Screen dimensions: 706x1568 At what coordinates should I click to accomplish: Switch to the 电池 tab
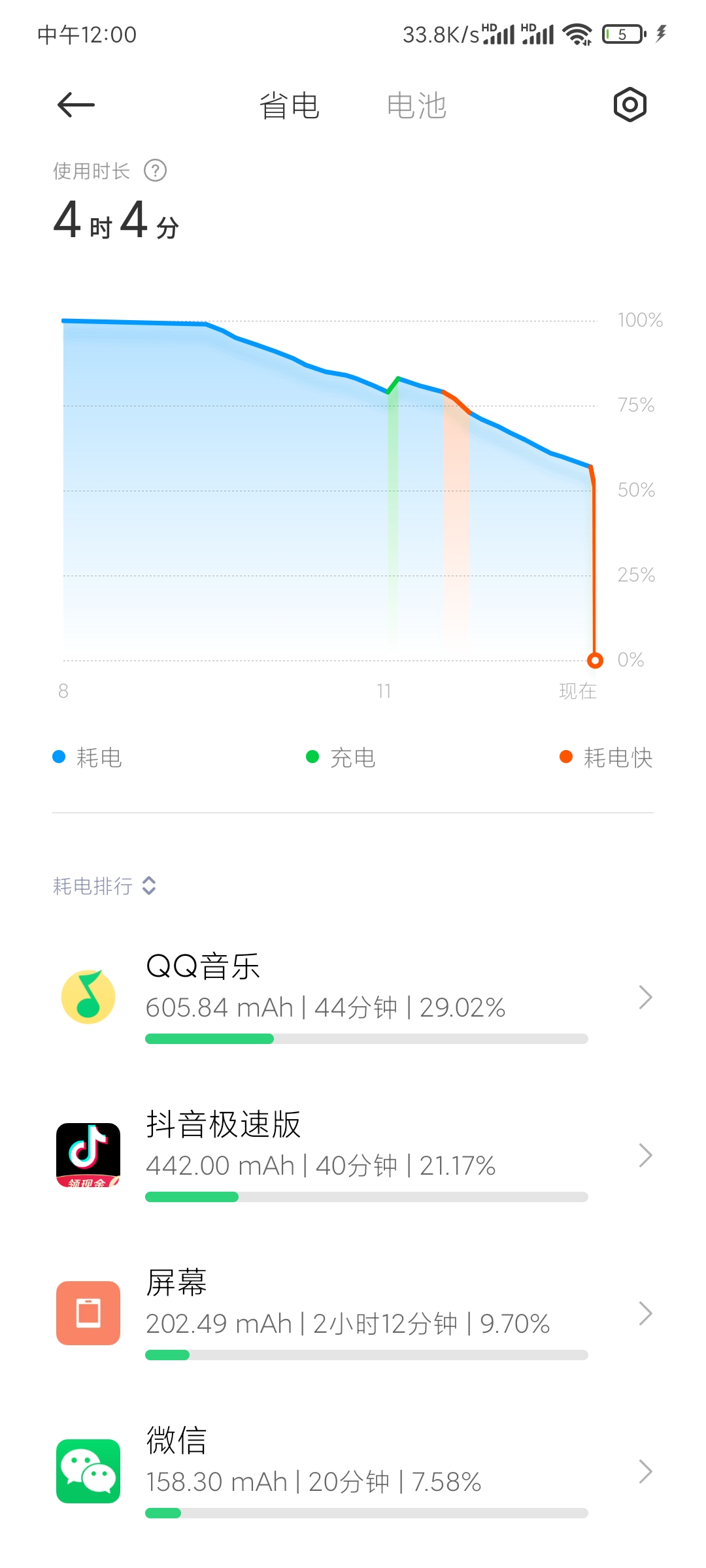tap(416, 106)
